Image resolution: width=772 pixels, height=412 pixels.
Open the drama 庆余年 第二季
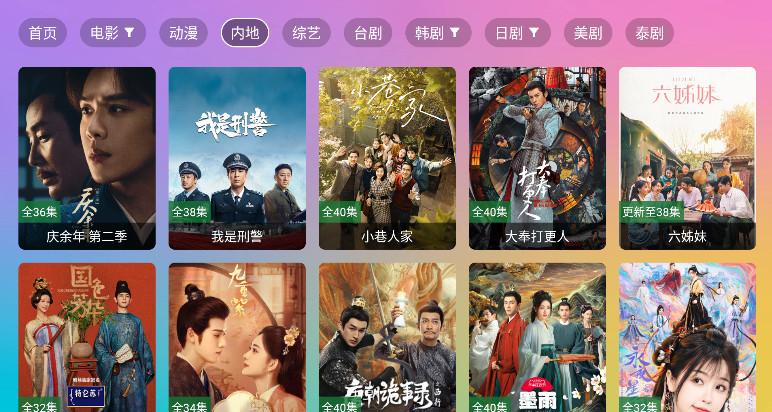pyautogui.click(x=87, y=157)
